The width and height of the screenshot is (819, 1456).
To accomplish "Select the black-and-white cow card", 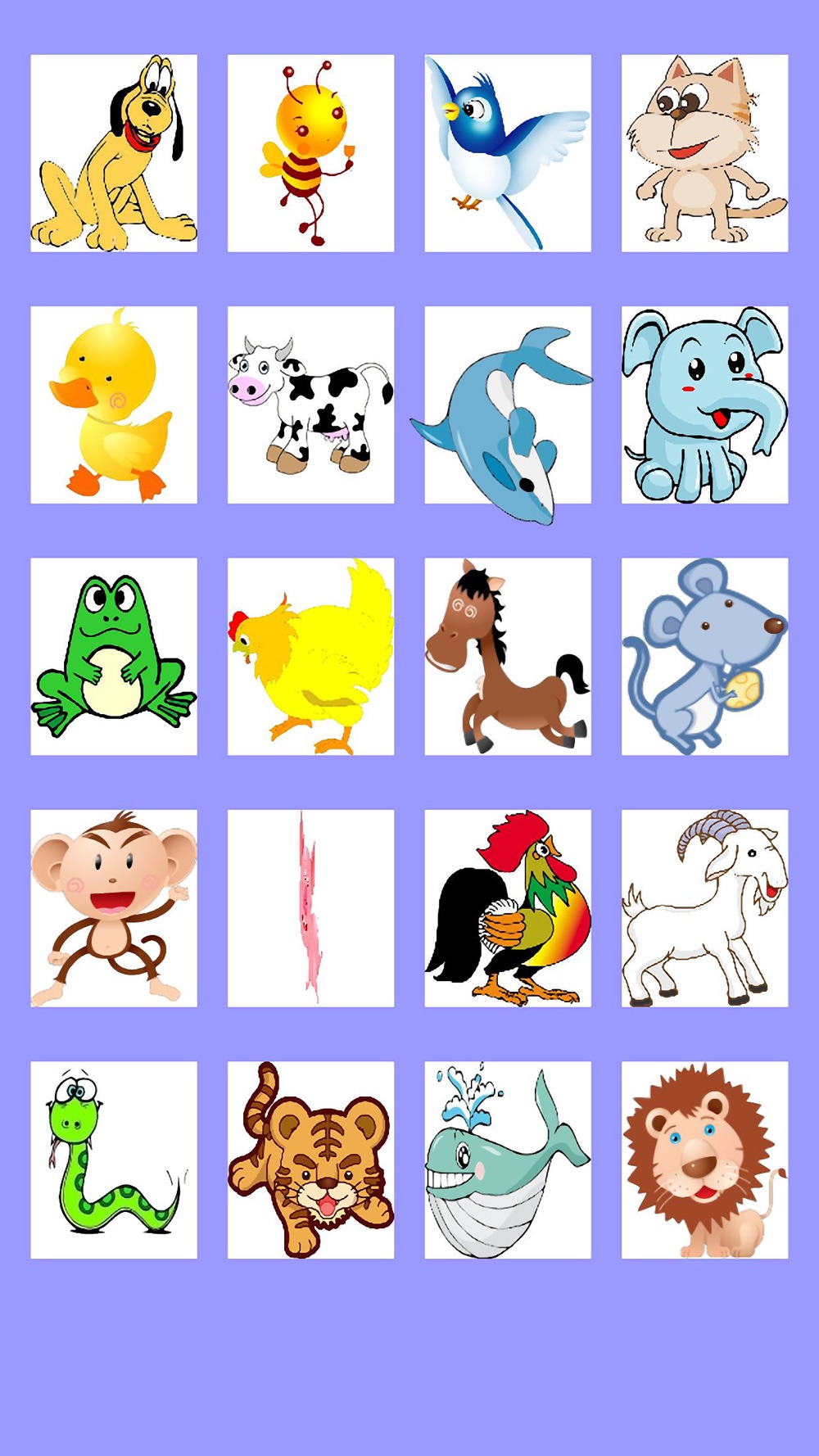I will 310,405.
